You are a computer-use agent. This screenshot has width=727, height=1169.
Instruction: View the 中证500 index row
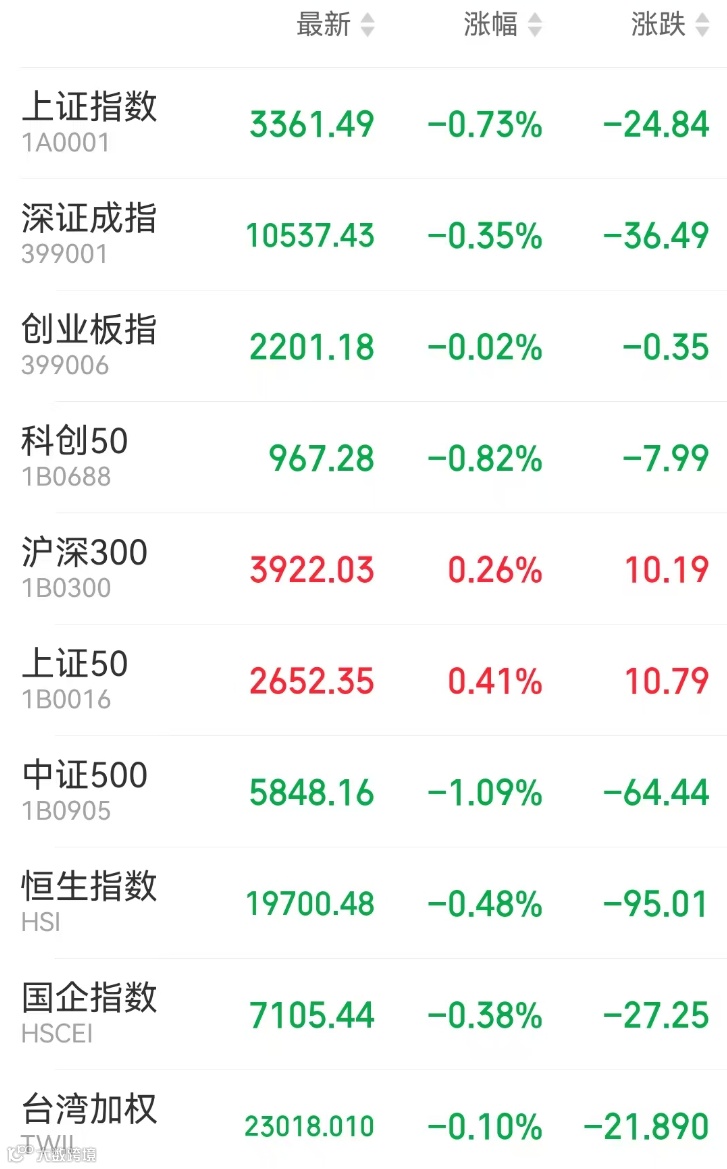374,791
